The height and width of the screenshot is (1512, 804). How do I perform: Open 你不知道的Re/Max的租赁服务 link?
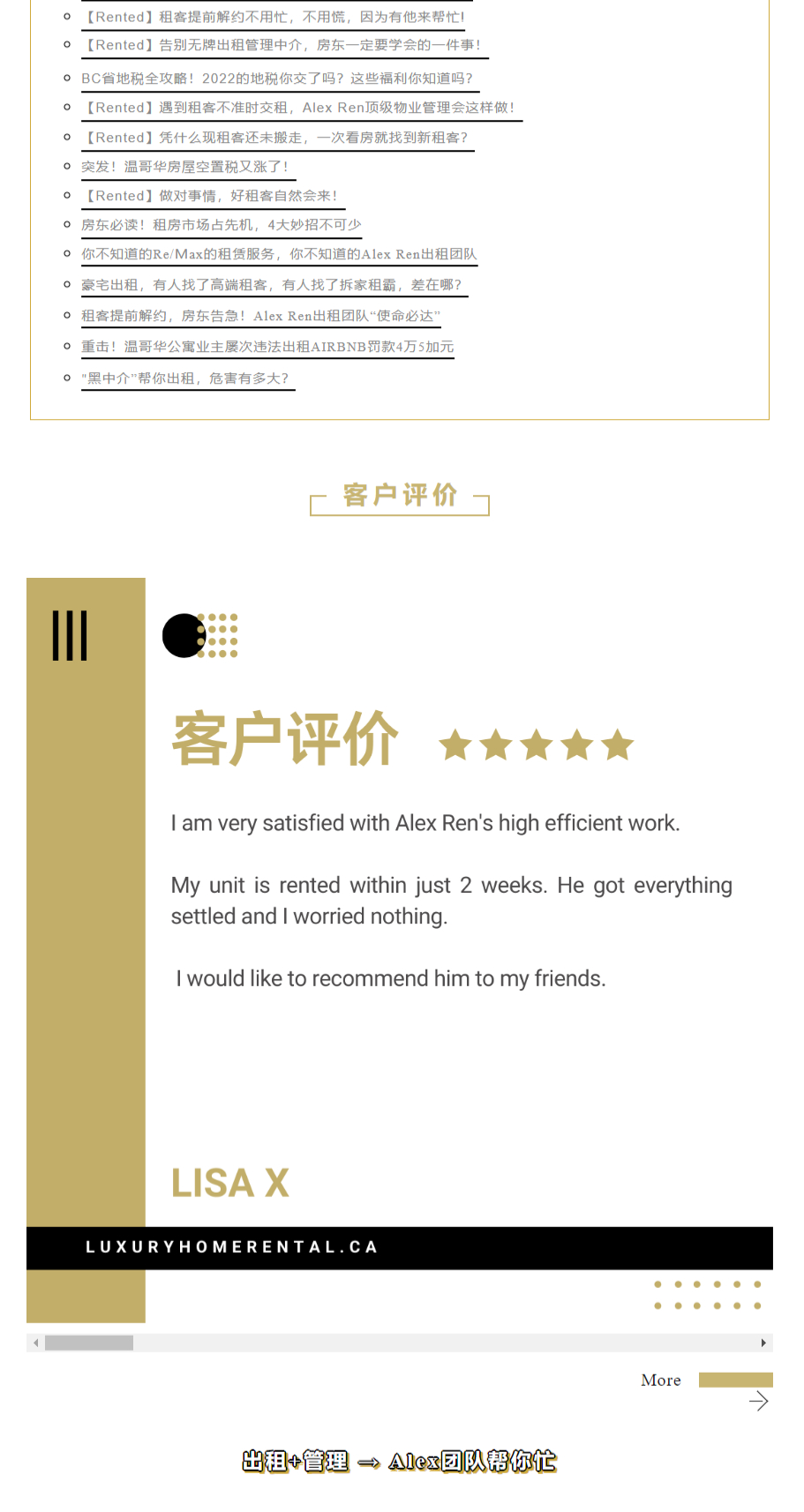pos(279,254)
